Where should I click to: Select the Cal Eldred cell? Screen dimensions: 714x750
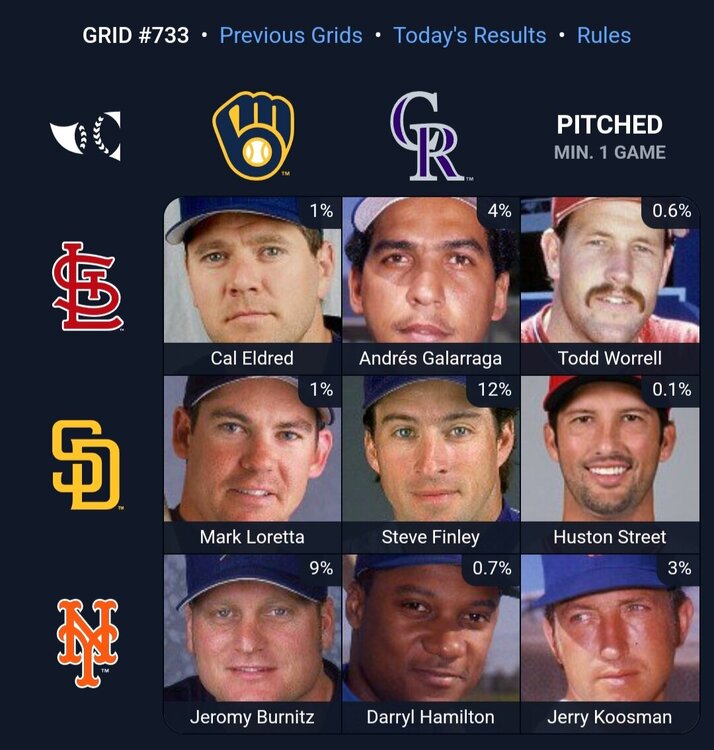pyautogui.click(x=252, y=285)
